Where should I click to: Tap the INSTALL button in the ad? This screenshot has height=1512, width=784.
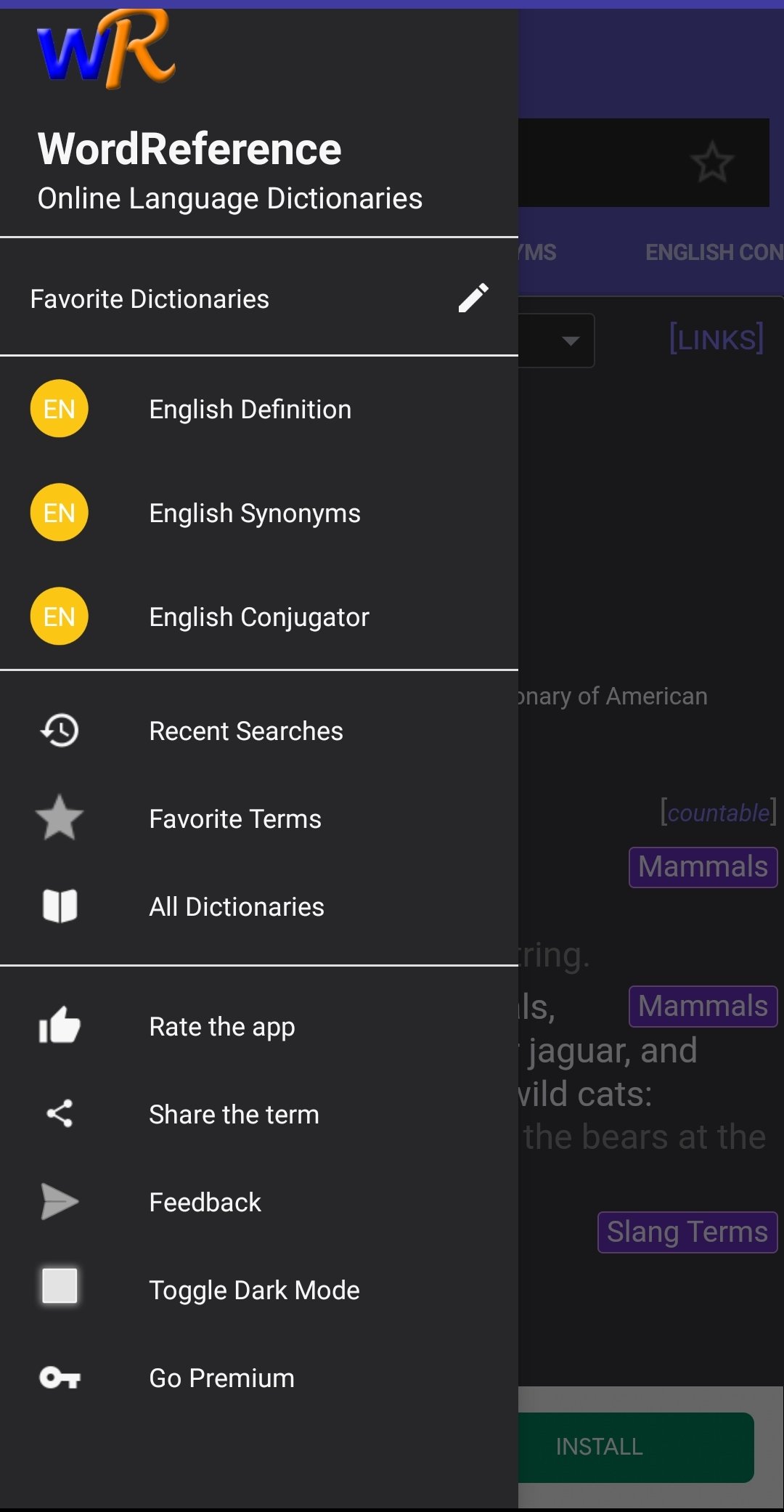pos(636,1447)
